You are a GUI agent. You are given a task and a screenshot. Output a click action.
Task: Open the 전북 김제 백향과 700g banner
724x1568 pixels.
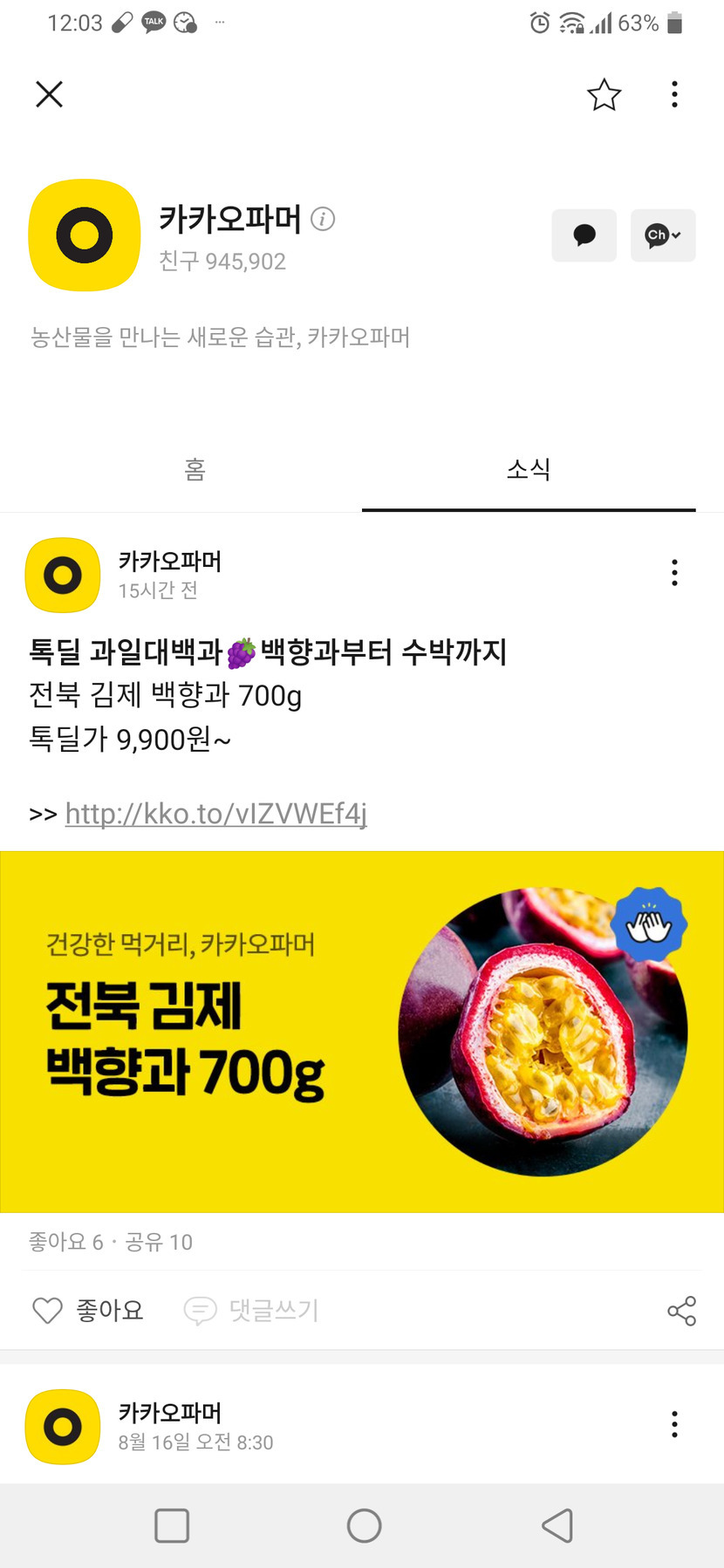pyautogui.click(x=362, y=1032)
